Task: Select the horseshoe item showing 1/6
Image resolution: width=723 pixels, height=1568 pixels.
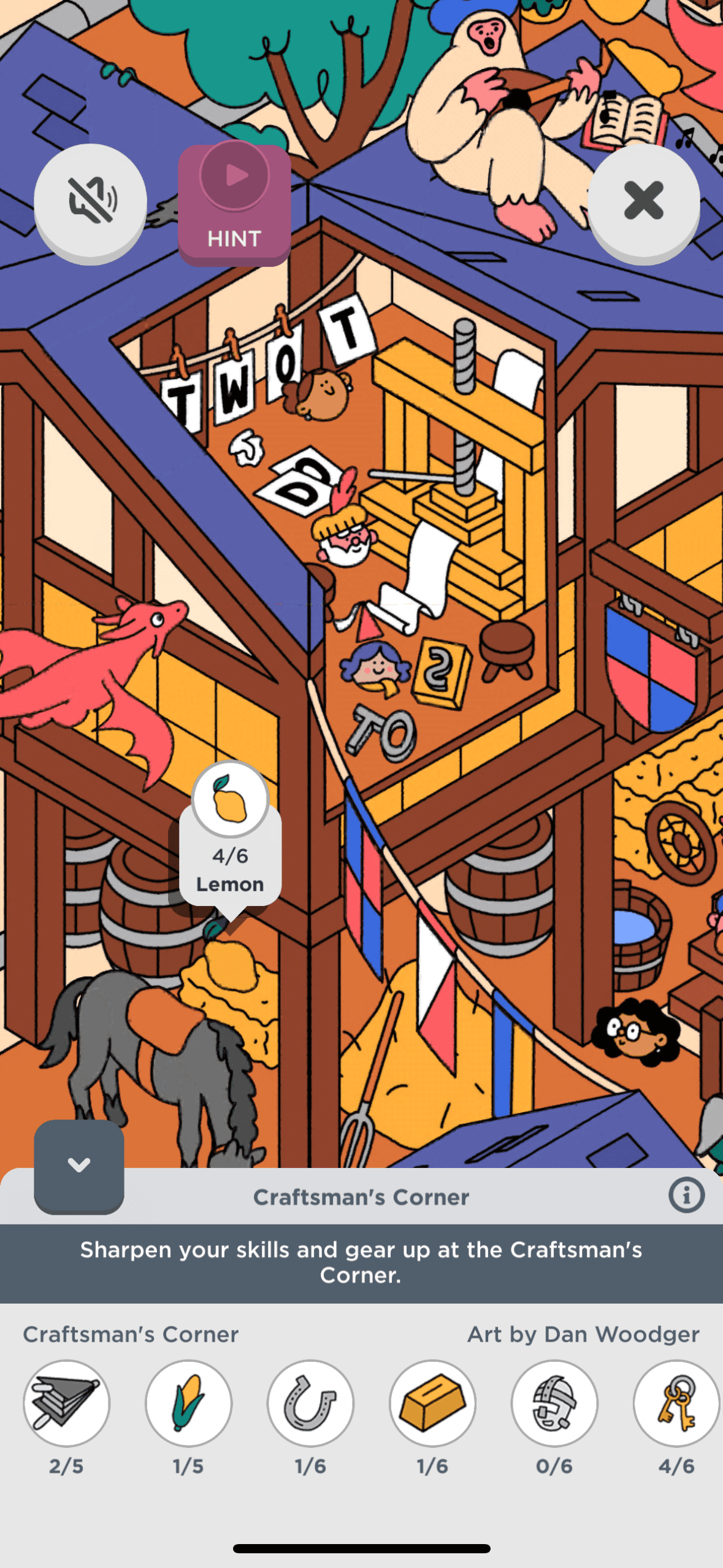Action: (310, 1404)
